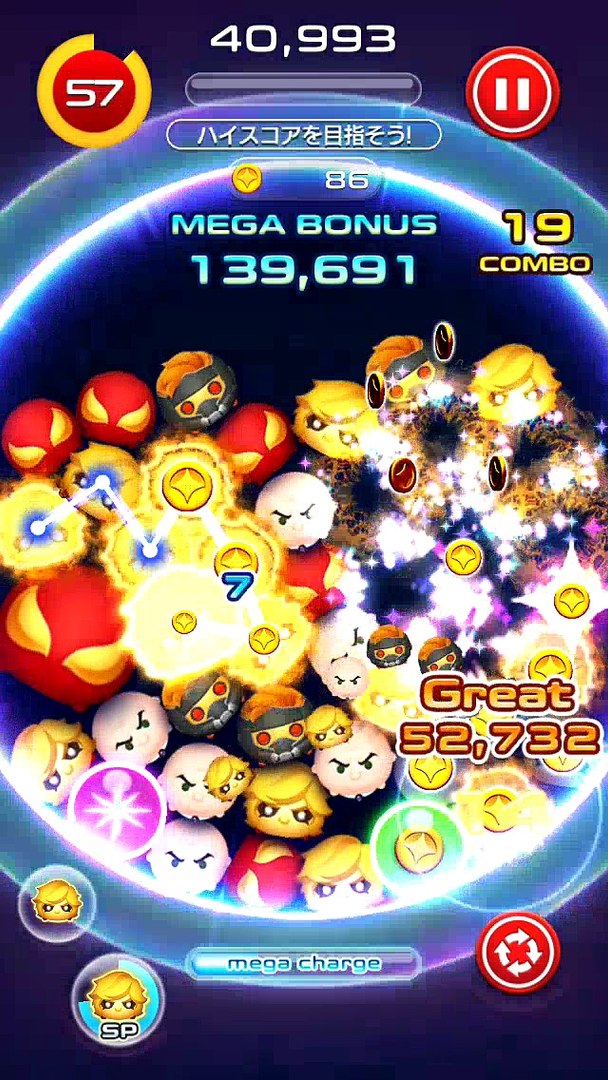This screenshot has width=608, height=1080.
Task: Activate the SP skill button
Action: click(117, 998)
